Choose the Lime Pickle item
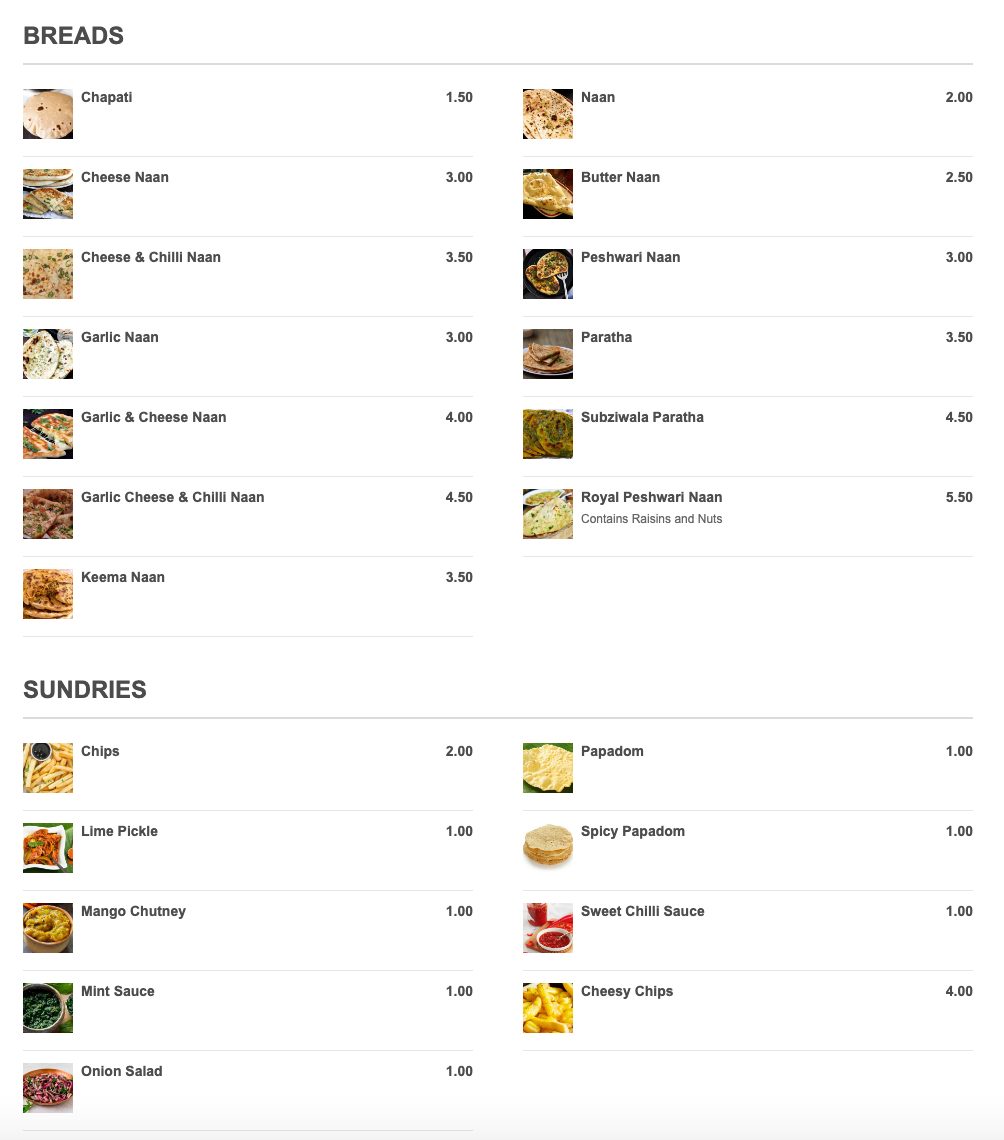The height and width of the screenshot is (1140, 1004). (119, 832)
